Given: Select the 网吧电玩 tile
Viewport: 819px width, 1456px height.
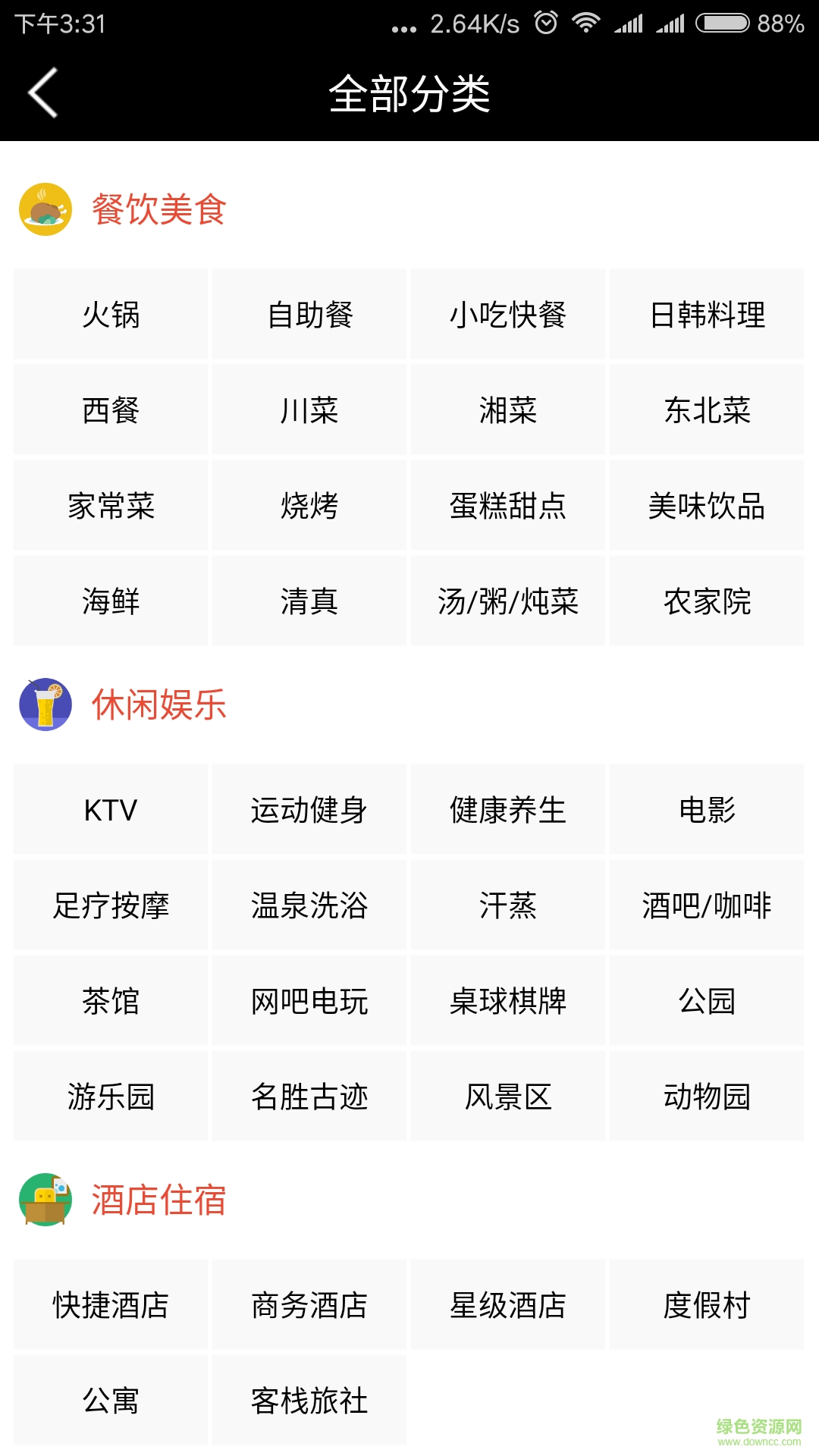Looking at the screenshot, I should coord(308,1001).
